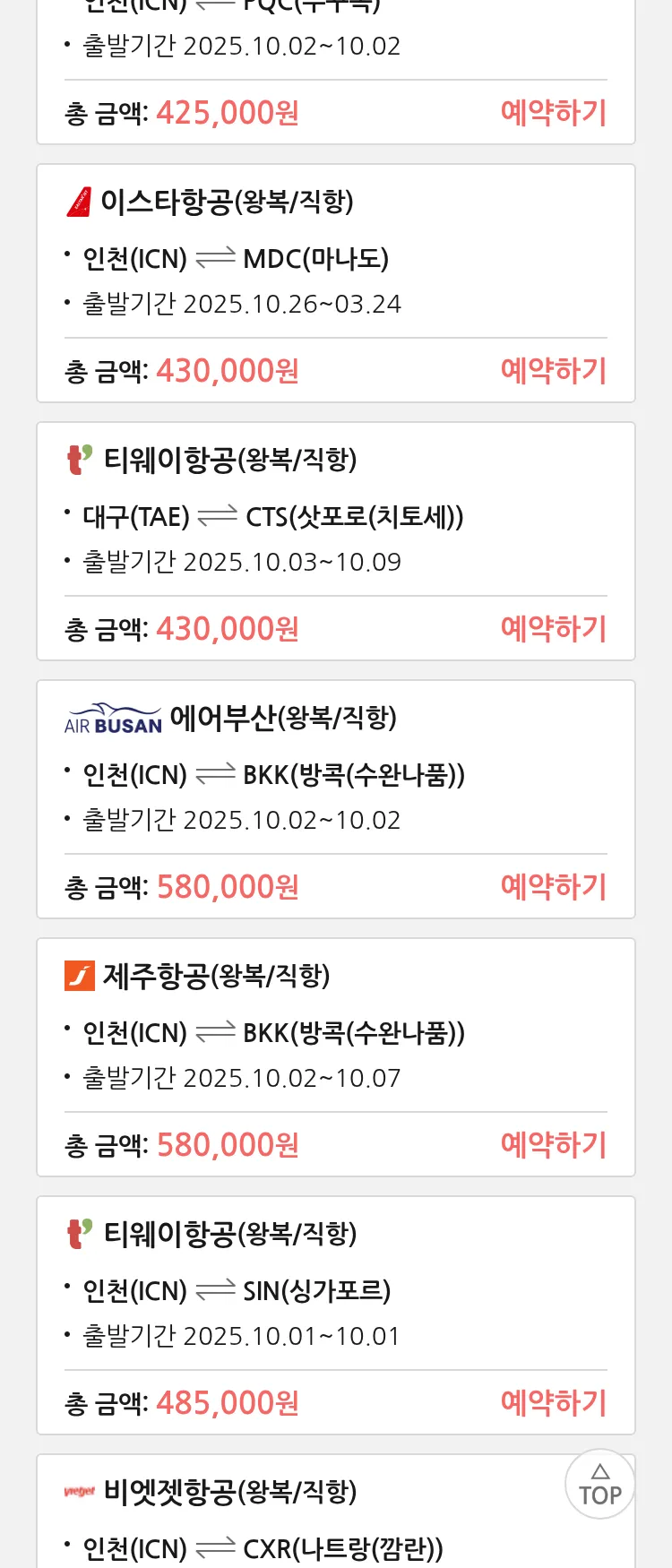Book the 이스타항공 flight to MDC(마나도)
The height and width of the screenshot is (1568, 672).
pyautogui.click(x=553, y=371)
